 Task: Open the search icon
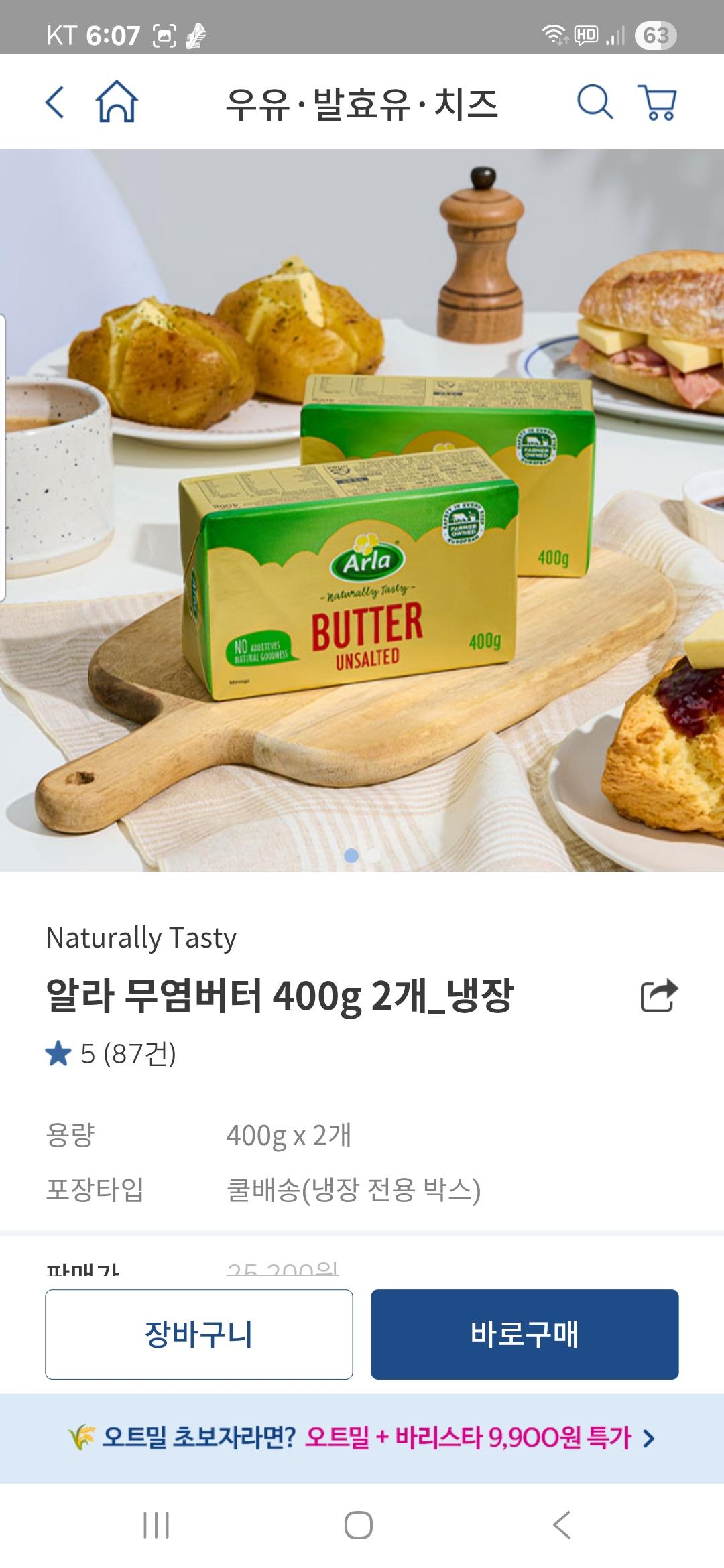[x=595, y=103]
